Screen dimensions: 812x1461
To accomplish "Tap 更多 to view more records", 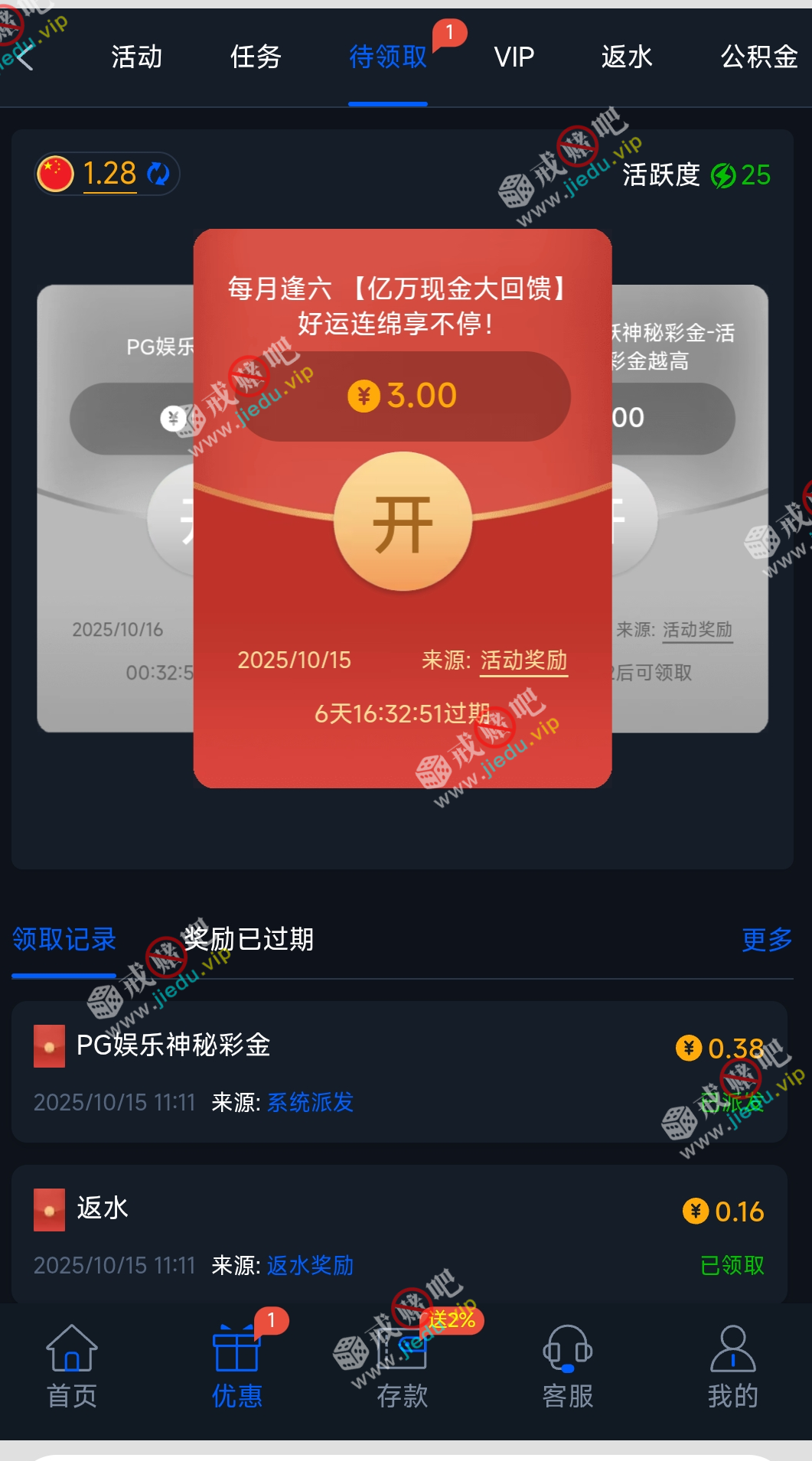I will click(x=766, y=939).
